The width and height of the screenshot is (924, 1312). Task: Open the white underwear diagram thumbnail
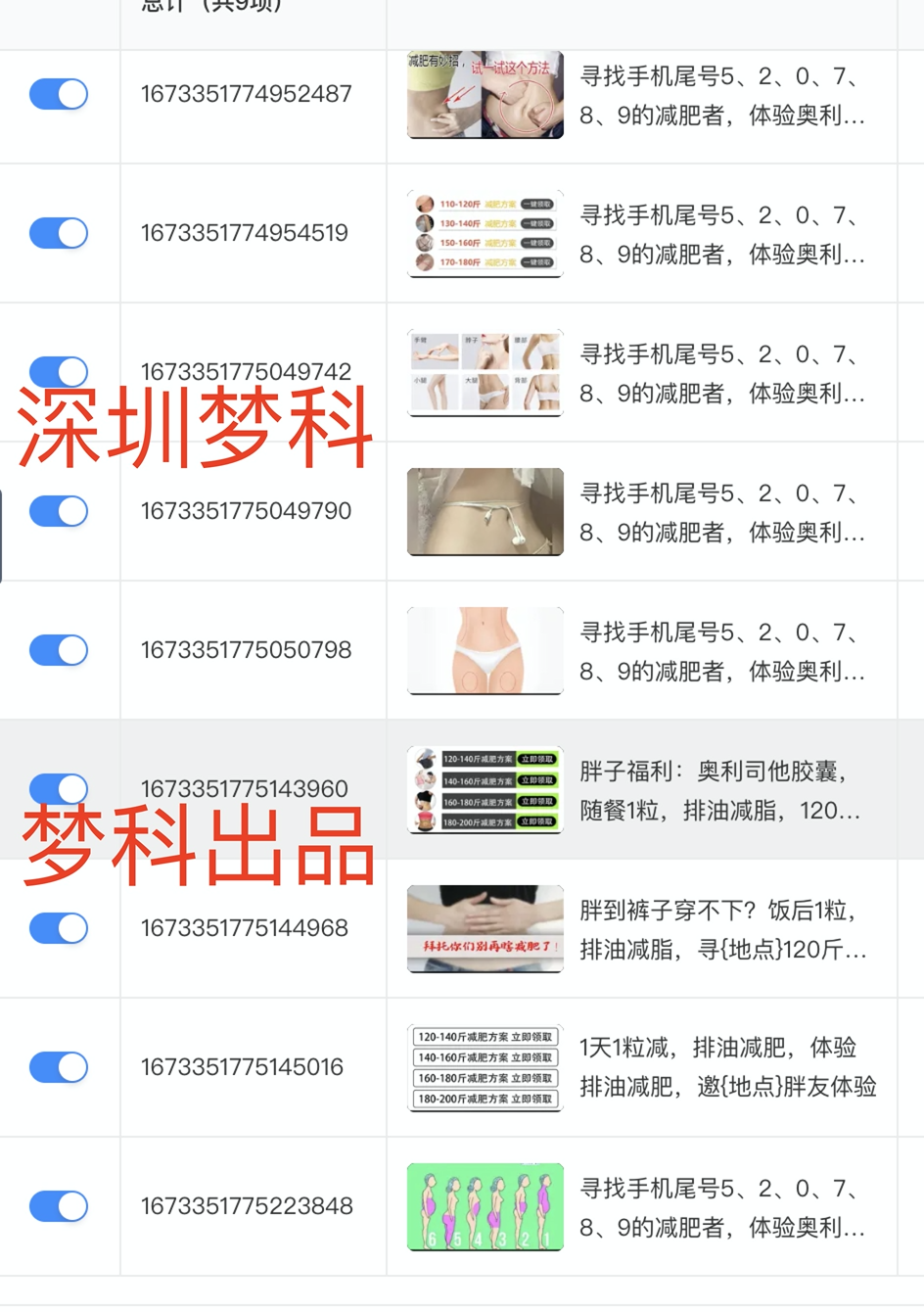(485, 650)
